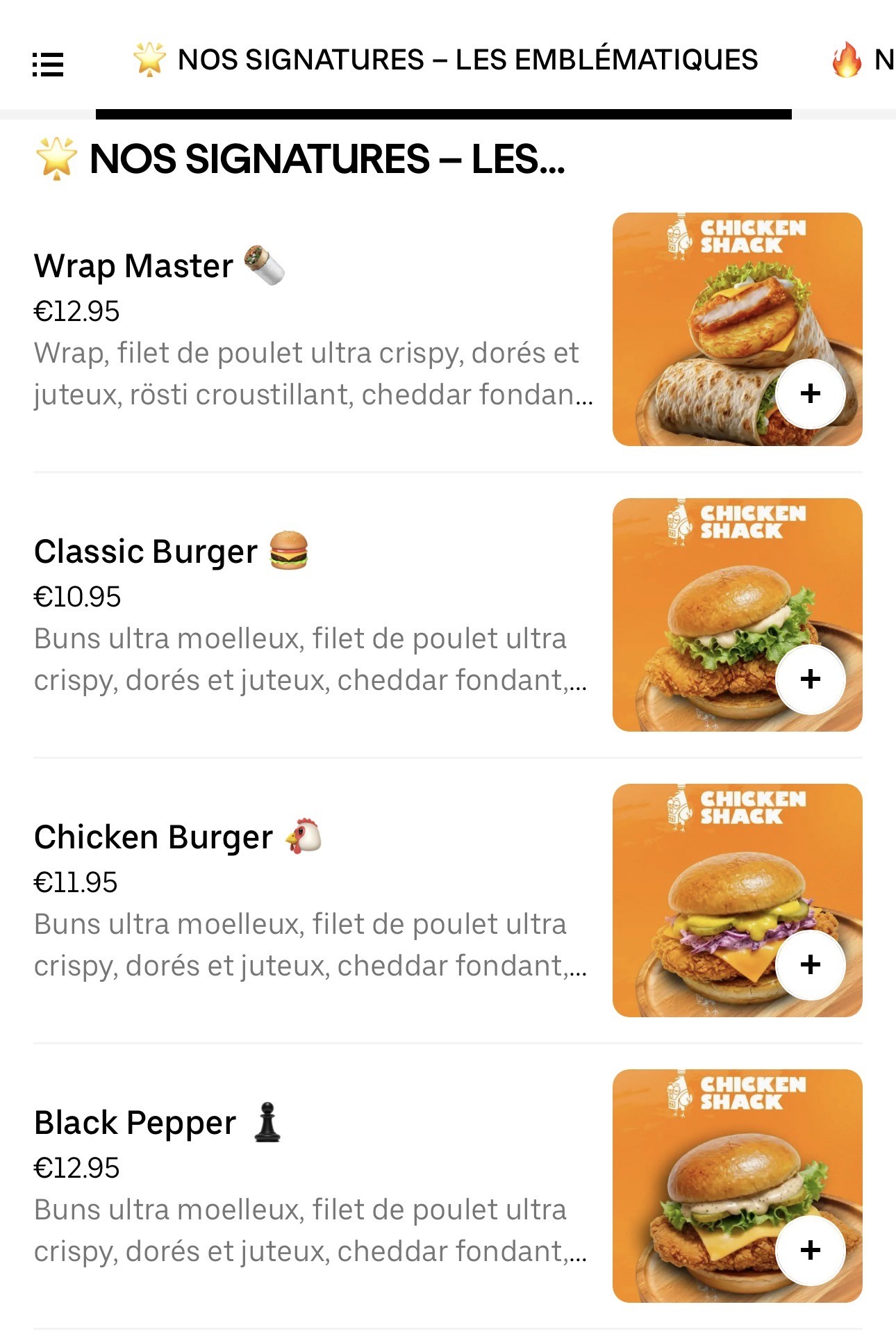The height and width of the screenshot is (1341, 896).
Task: Show the Black Pepper burger details
Action: 135,1123
